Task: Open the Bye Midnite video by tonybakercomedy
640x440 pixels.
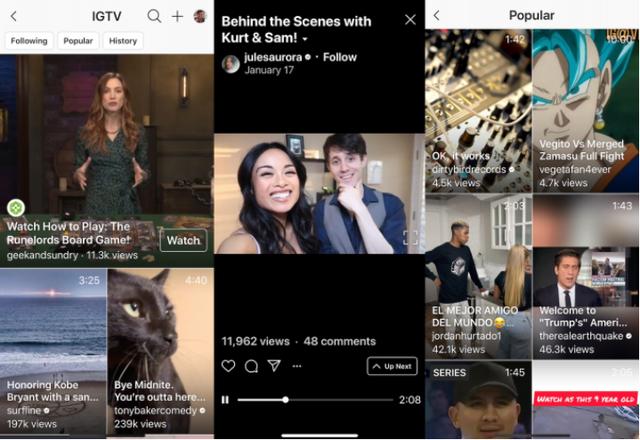Action: (160, 350)
